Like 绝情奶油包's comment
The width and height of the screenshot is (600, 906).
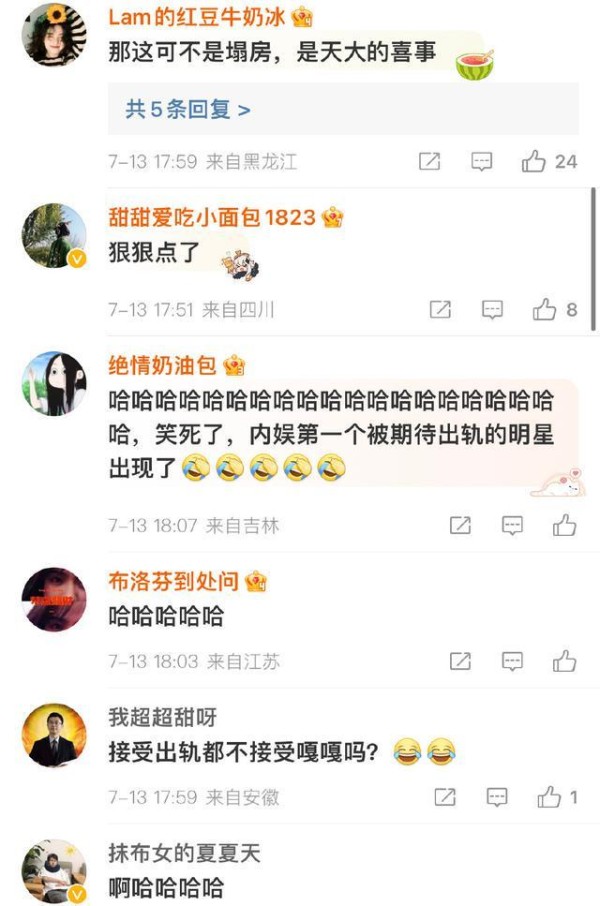coord(565,525)
